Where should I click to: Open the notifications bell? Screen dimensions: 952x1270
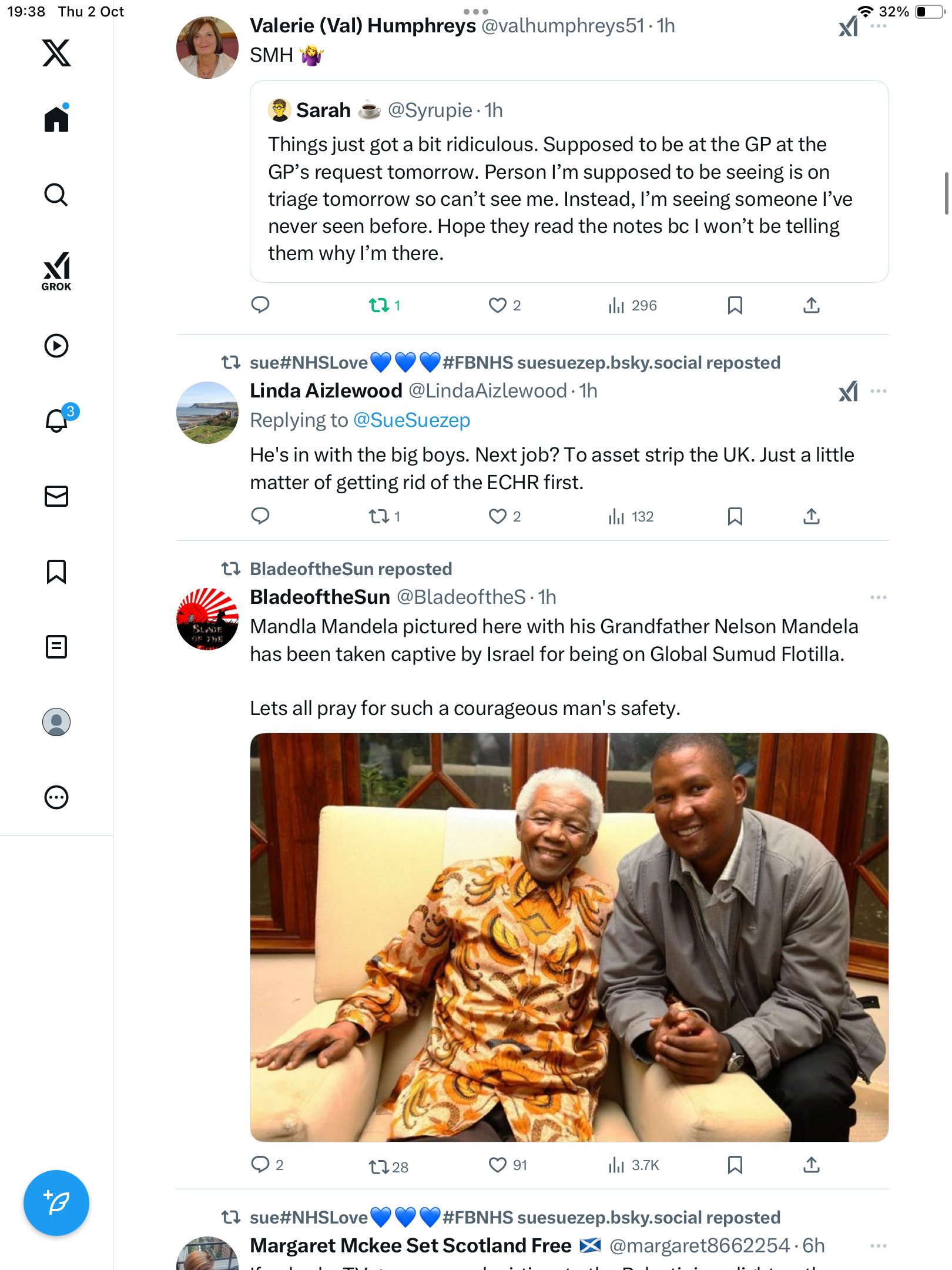[x=56, y=420]
